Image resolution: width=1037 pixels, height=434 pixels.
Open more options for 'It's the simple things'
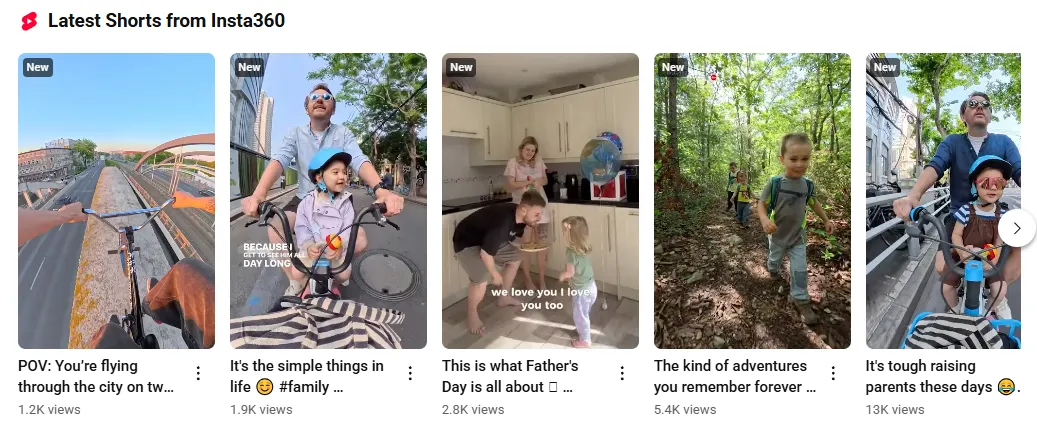410,373
